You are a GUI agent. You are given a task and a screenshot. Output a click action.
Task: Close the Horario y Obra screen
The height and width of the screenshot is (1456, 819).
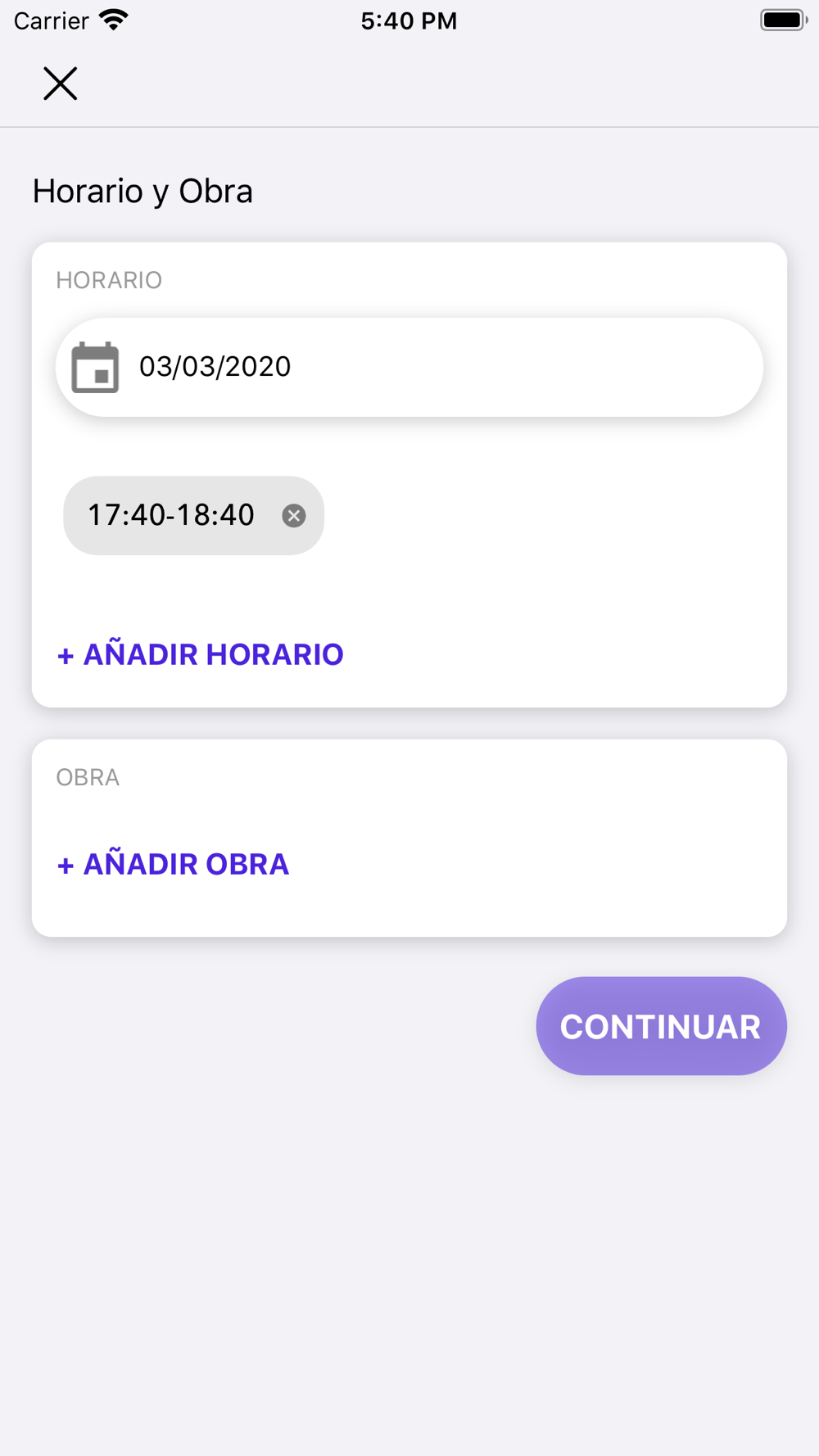[60, 84]
